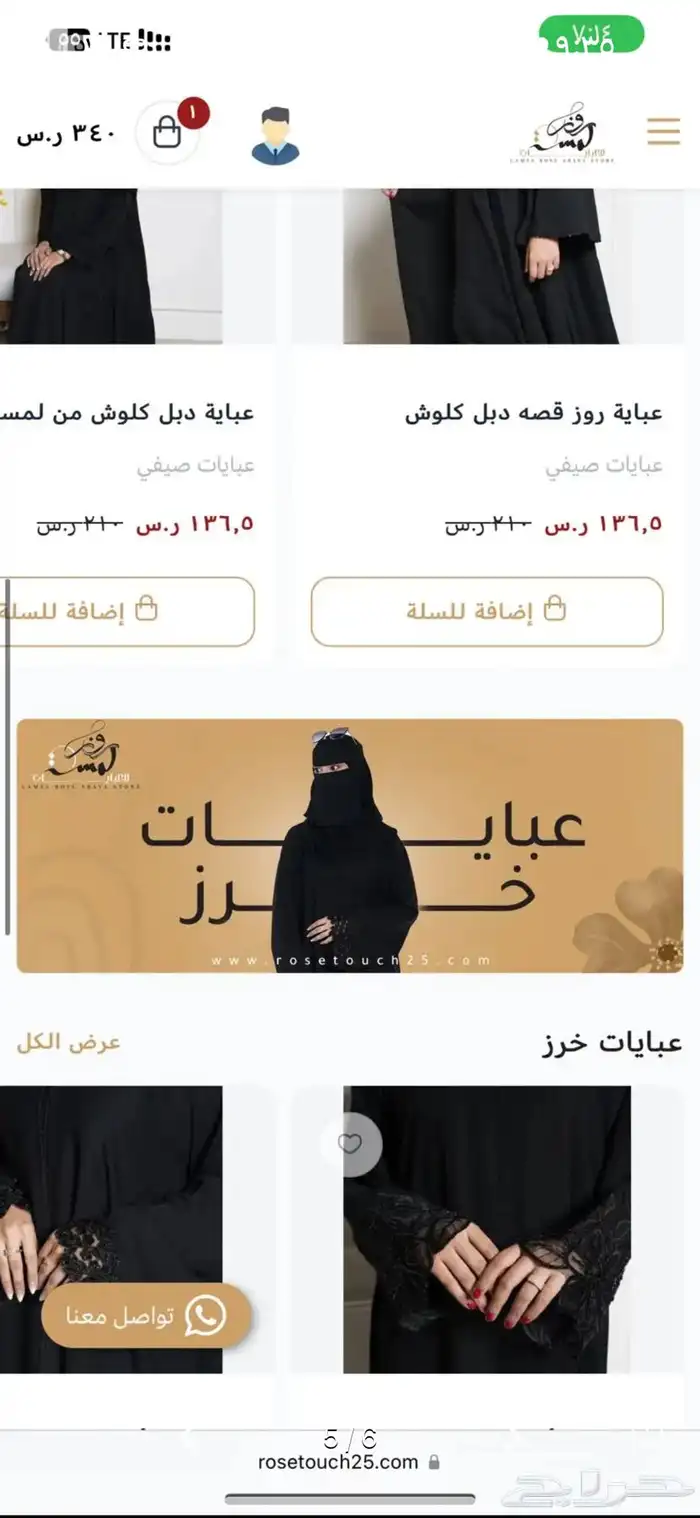Open the hamburger menu
The width and height of the screenshot is (700, 1518).
pos(663,132)
